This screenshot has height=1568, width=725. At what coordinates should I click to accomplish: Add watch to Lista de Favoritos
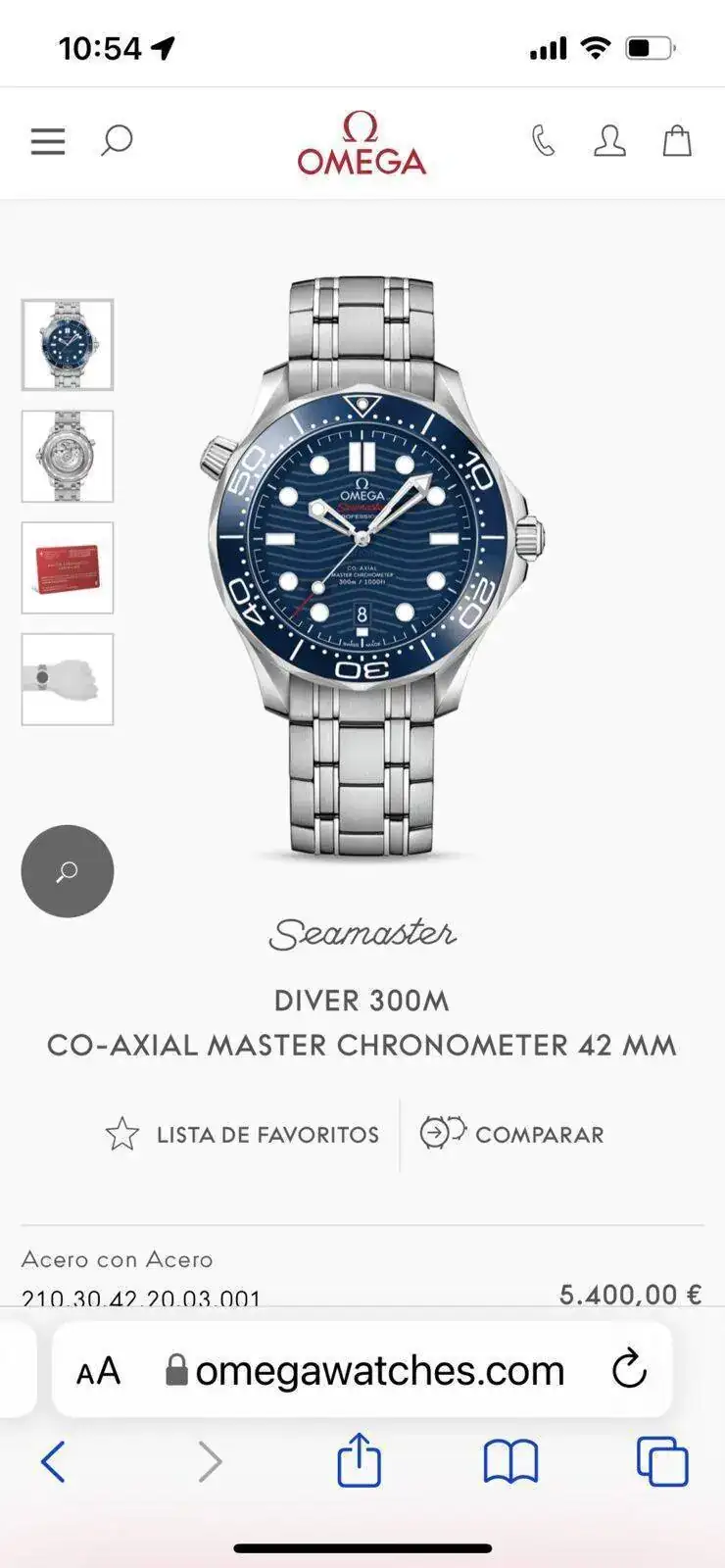click(242, 1135)
